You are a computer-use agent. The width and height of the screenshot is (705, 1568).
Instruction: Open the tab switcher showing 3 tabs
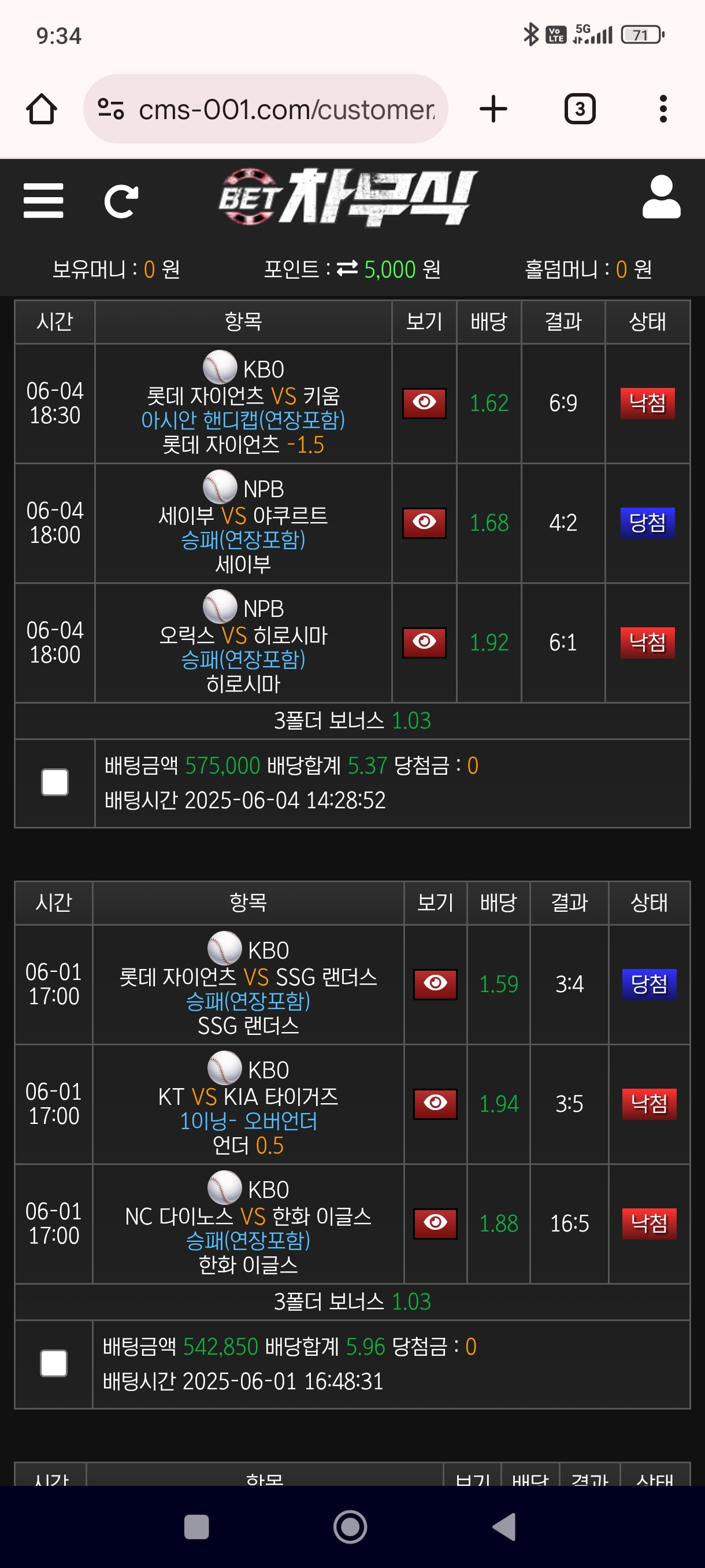click(580, 110)
